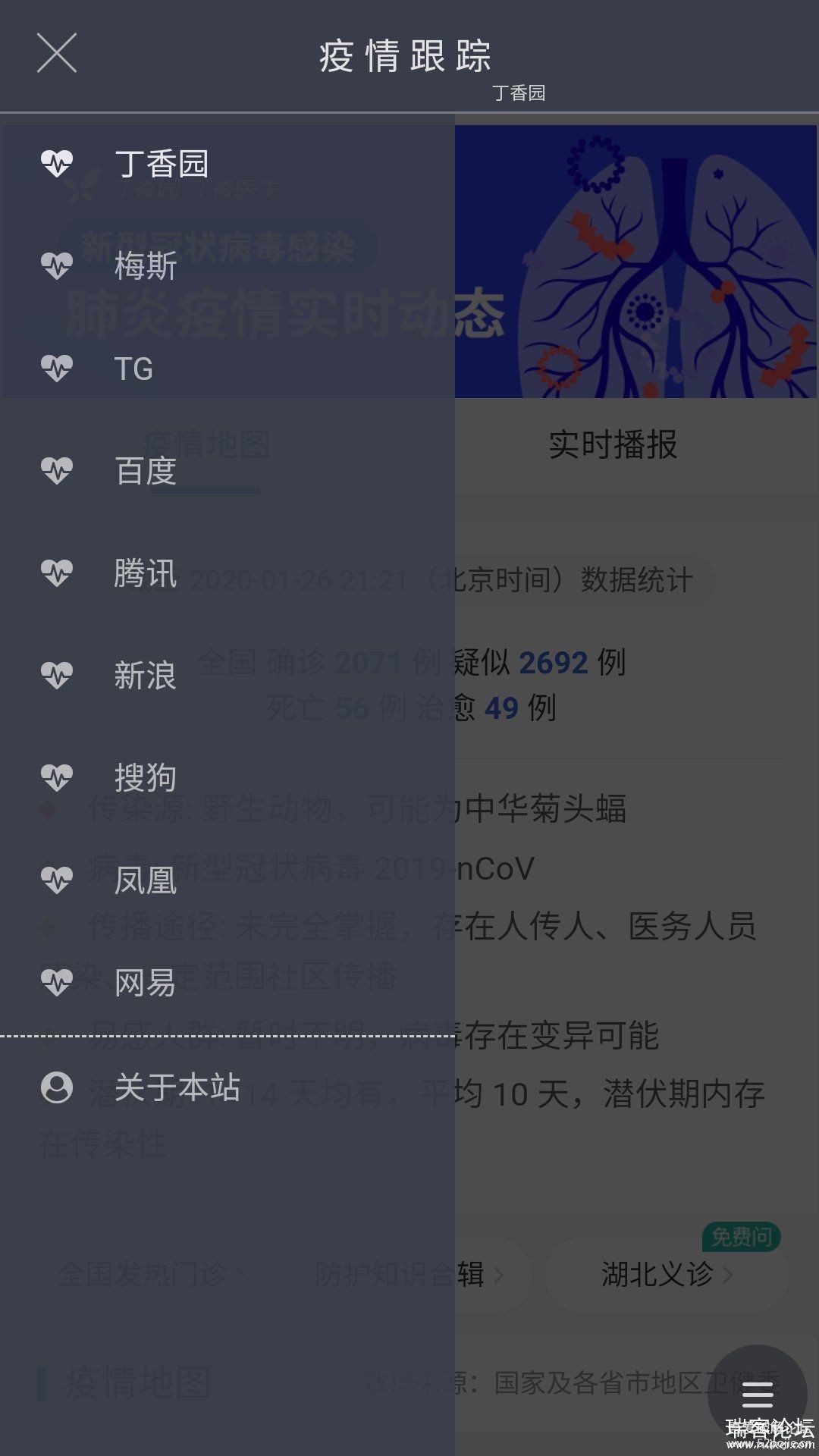Switch to 实时播报 tab
Screen dimensions: 819x1456
pos(613,445)
